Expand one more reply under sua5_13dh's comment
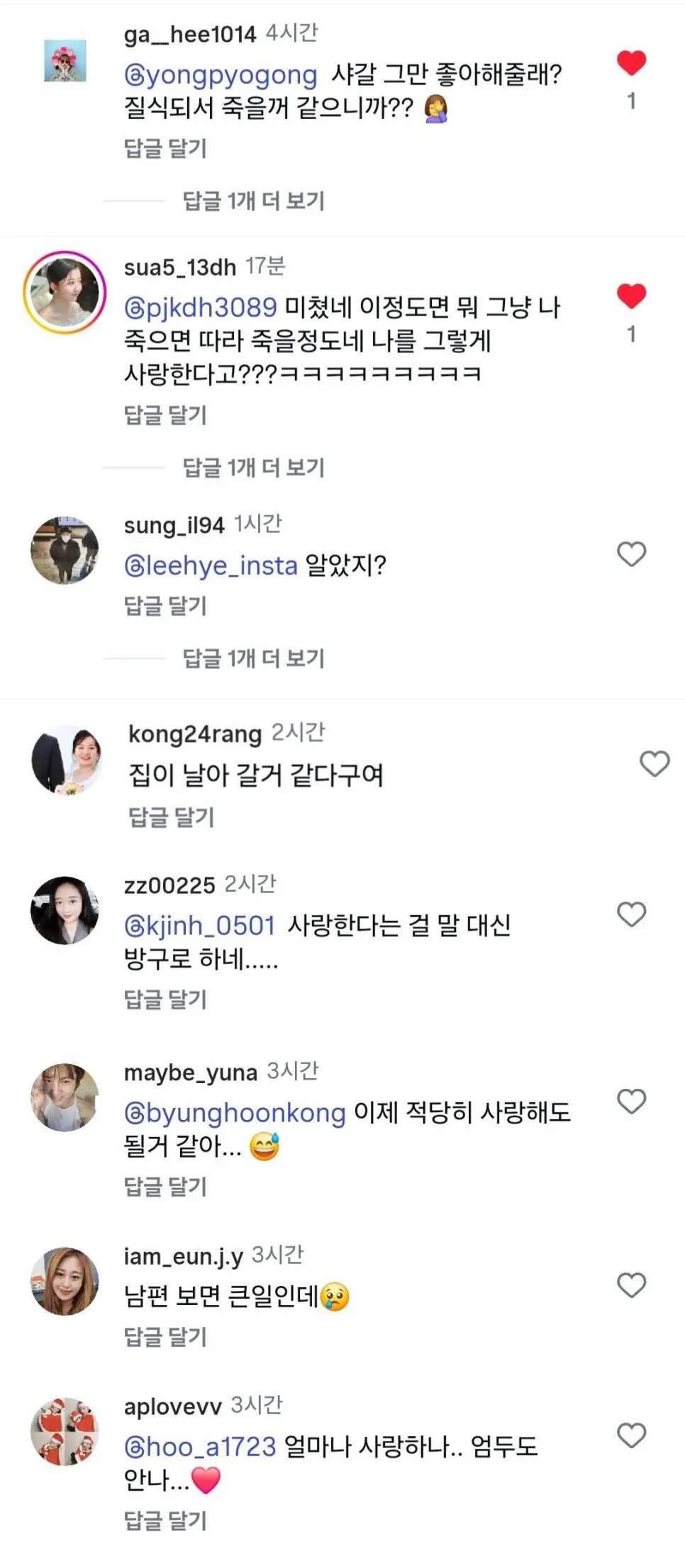The image size is (685, 1568). 253,468
